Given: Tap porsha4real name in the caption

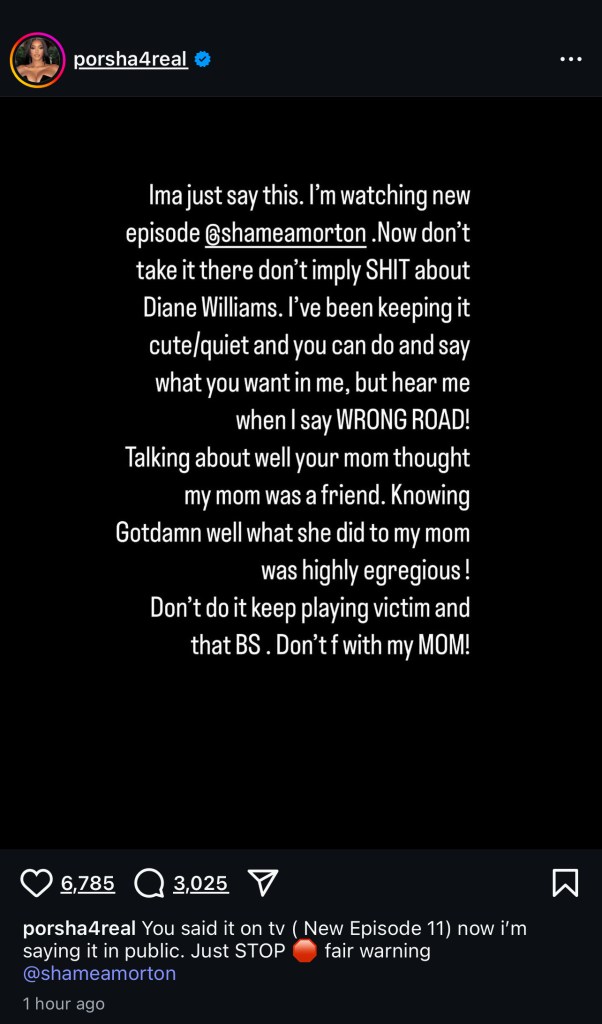Looking at the screenshot, I should [79, 928].
